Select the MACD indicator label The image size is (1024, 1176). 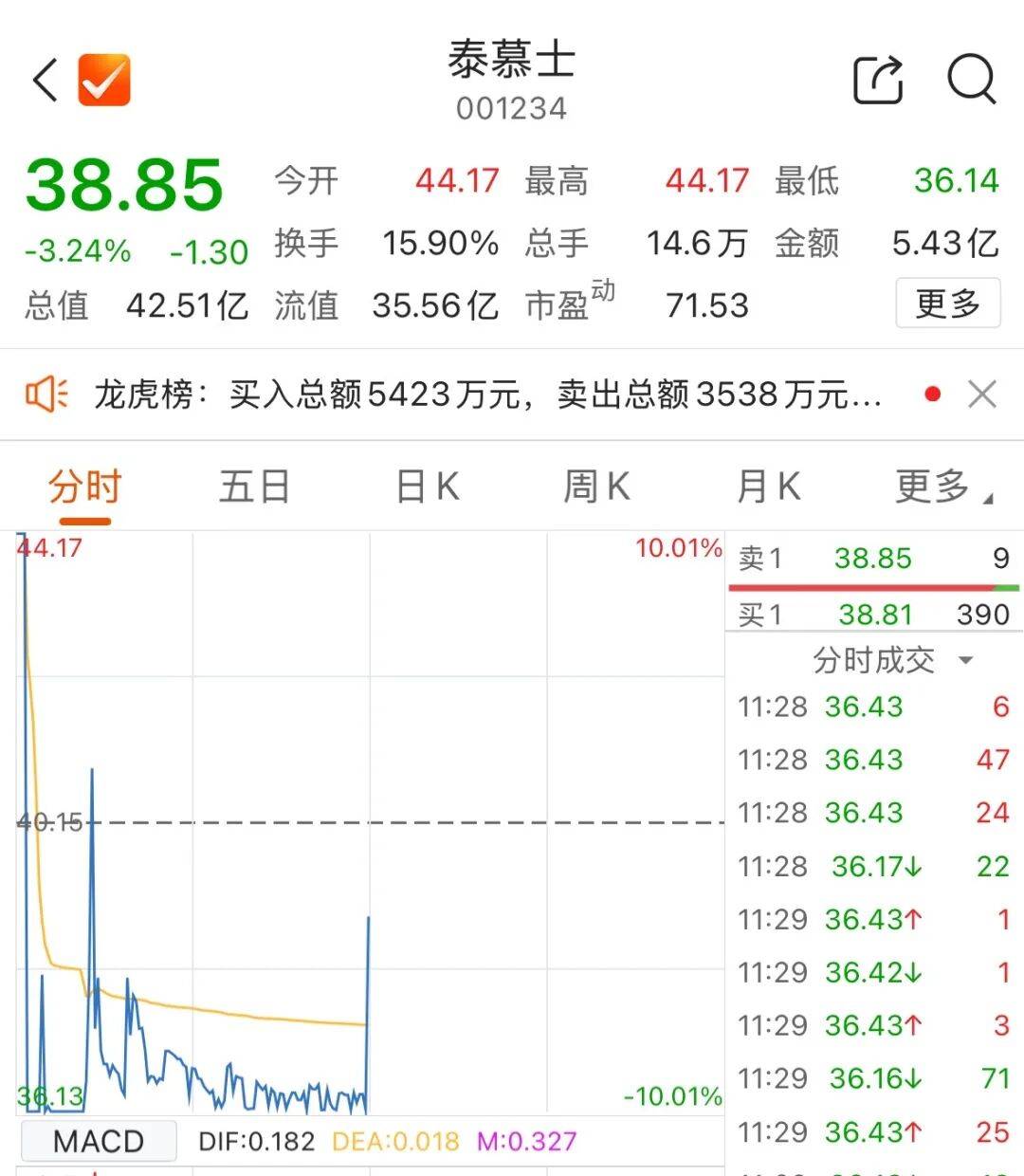[x=98, y=1140]
